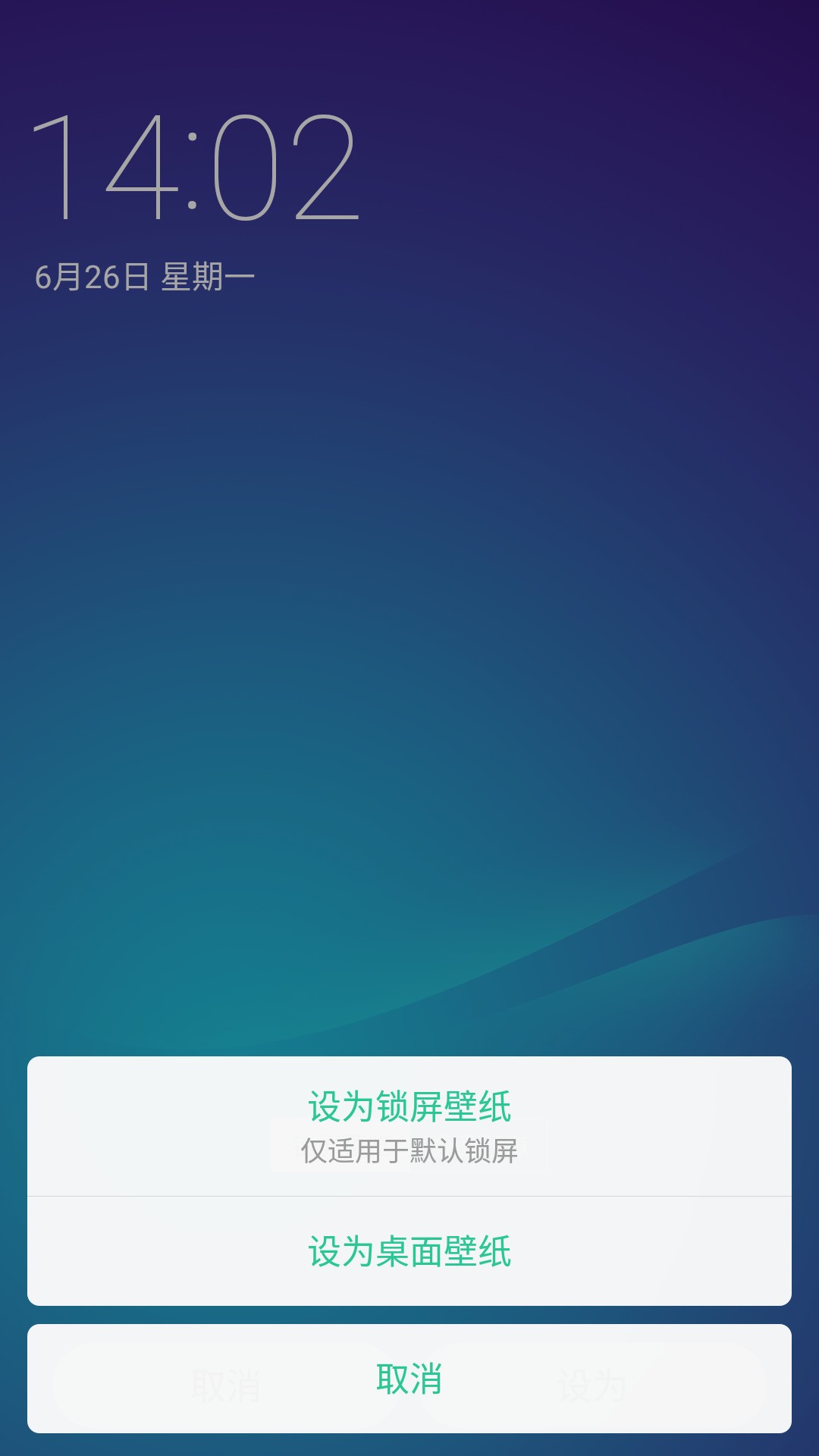Choose 设为锁屏壁纸 option
Screen dimensions: 819x1456
[x=409, y=1125]
